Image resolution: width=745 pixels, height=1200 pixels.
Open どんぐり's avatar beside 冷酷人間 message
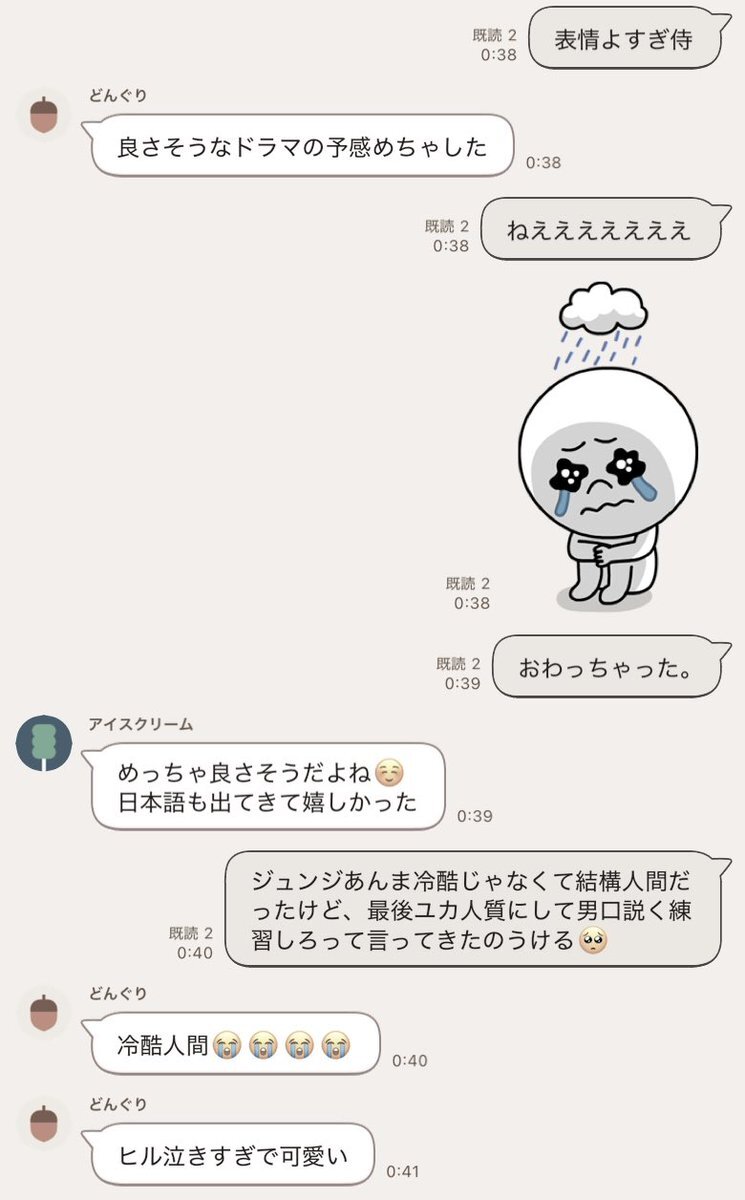(44, 1012)
